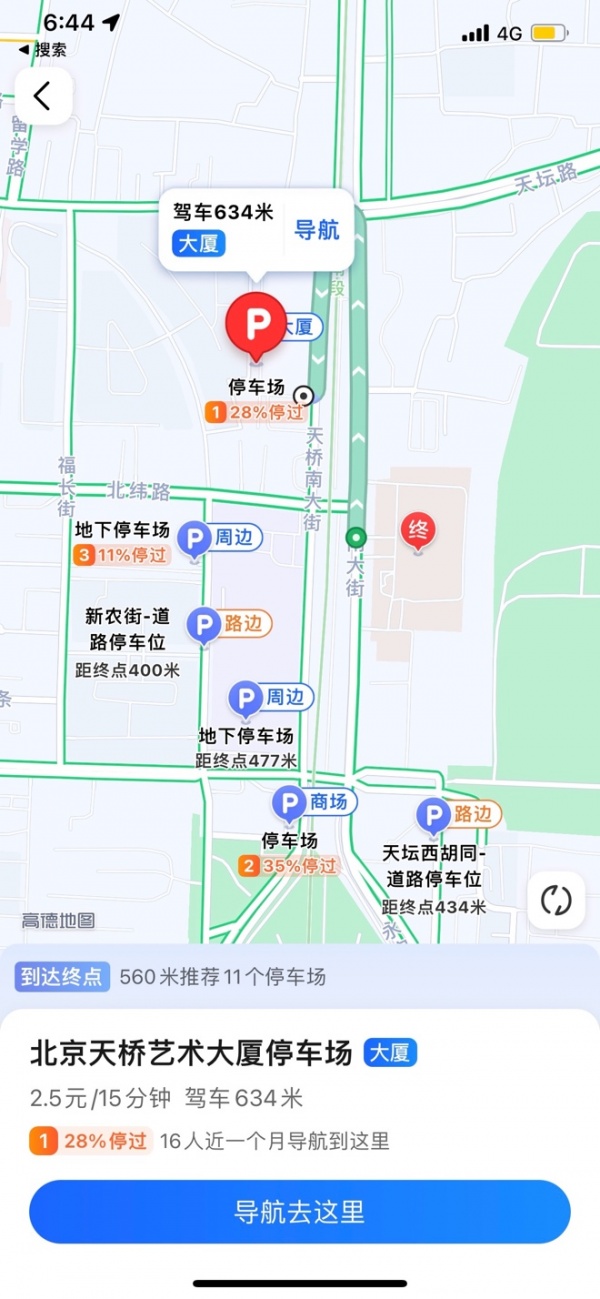Pick the 地下停车场 marker 477米 from destination
The height and width of the screenshot is (1299, 600).
(245, 699)
